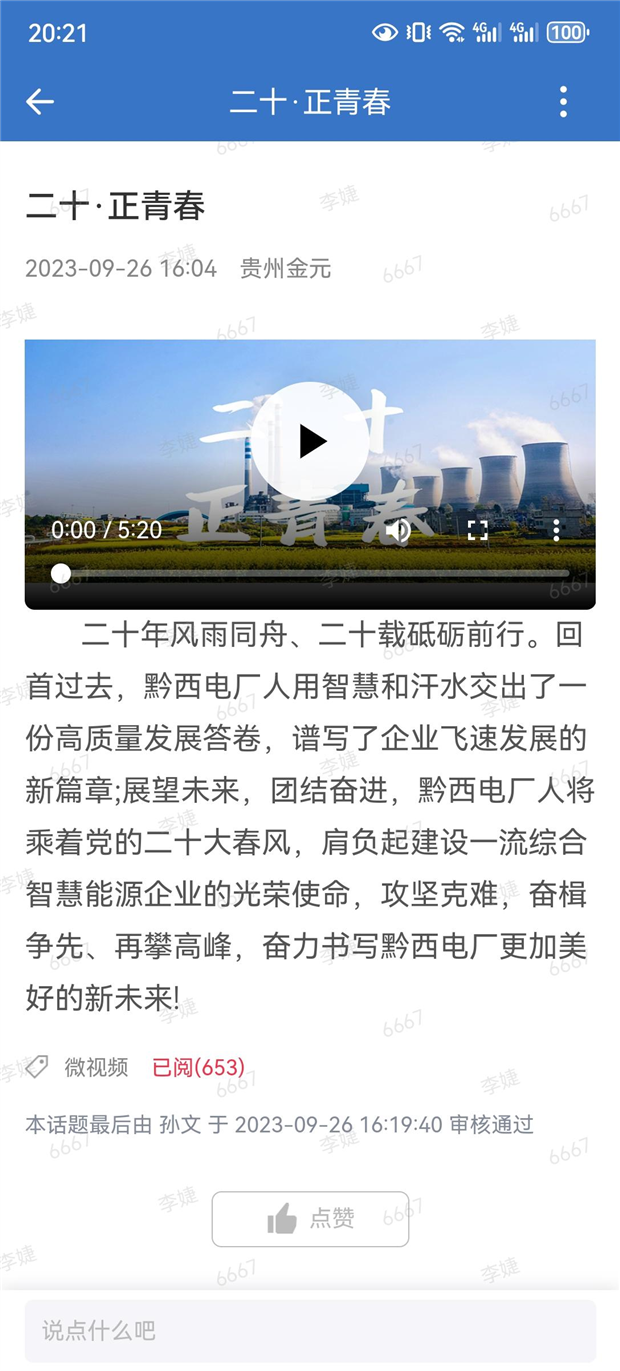Screen dimensions: 620x1371
Task: Open the video player options menu
Action: click(x=556, y=530)
